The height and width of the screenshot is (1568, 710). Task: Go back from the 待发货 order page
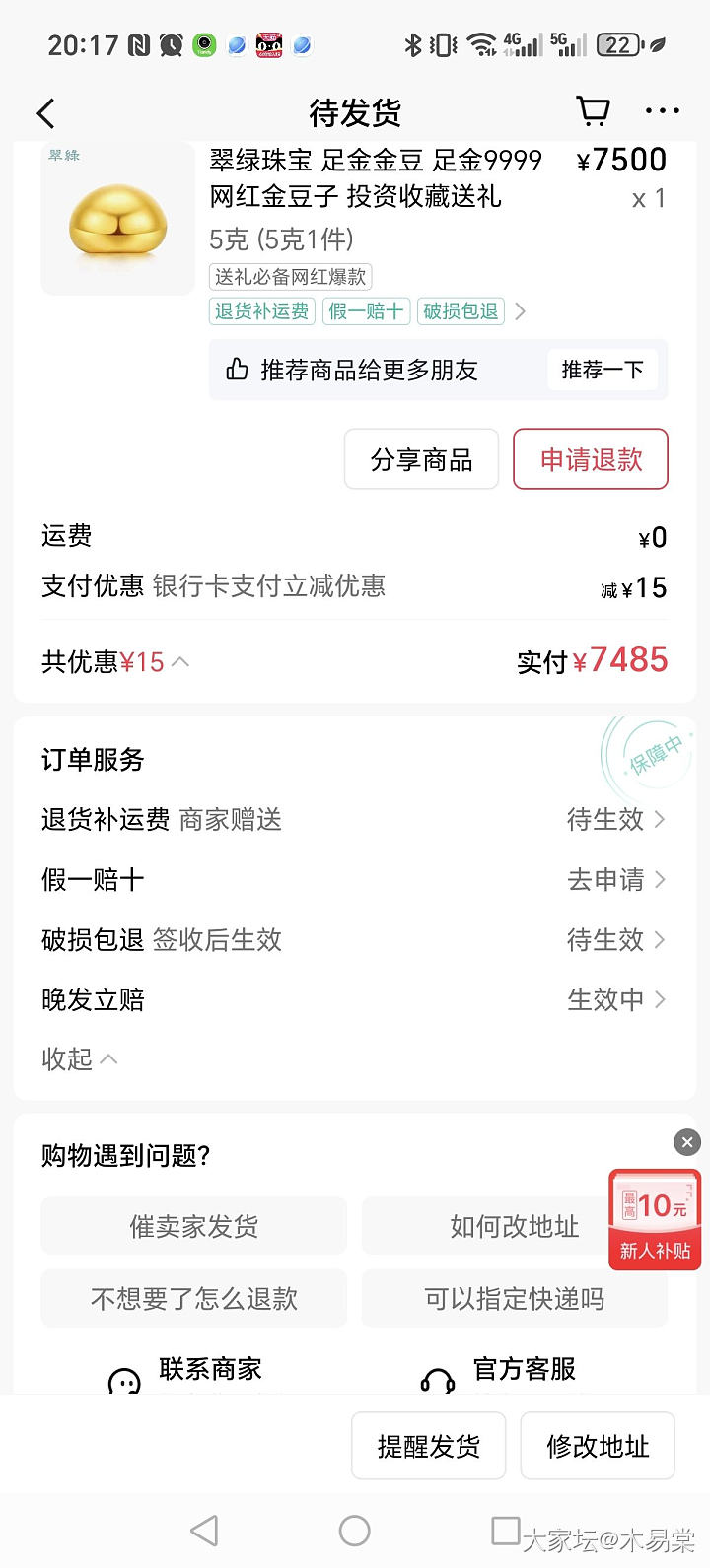pos(45,113)
